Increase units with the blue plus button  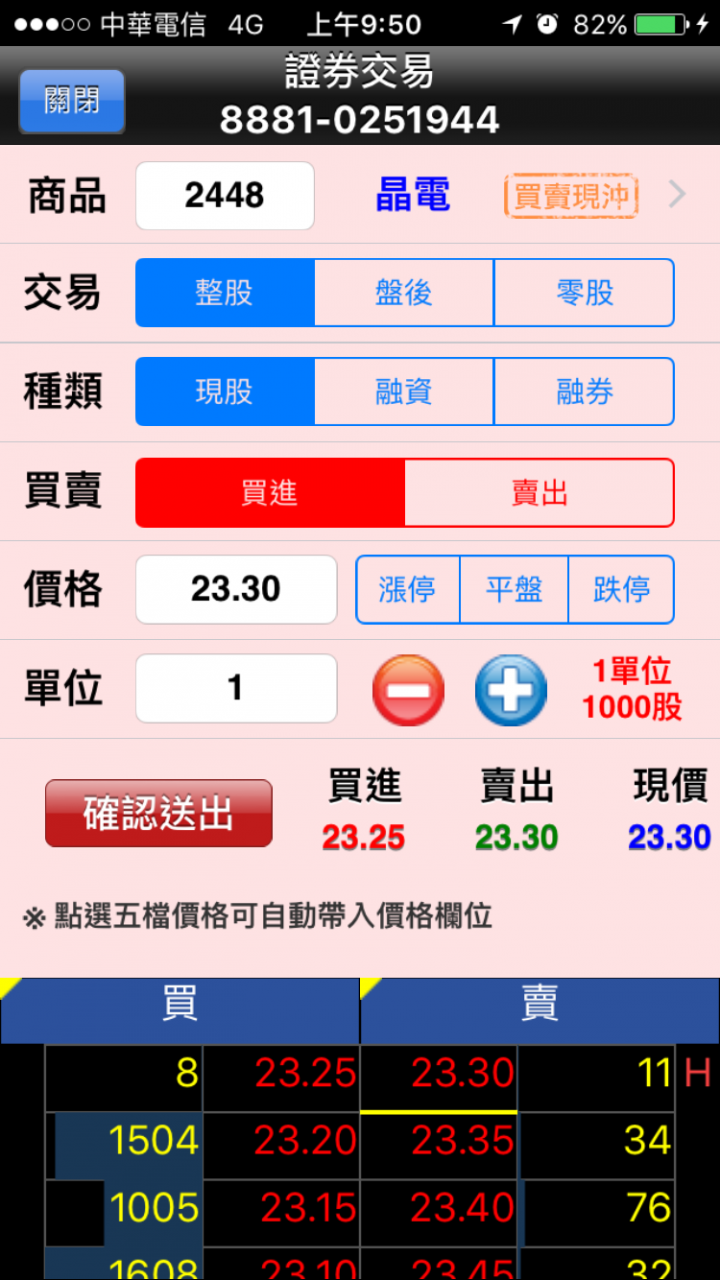point(511,690)
